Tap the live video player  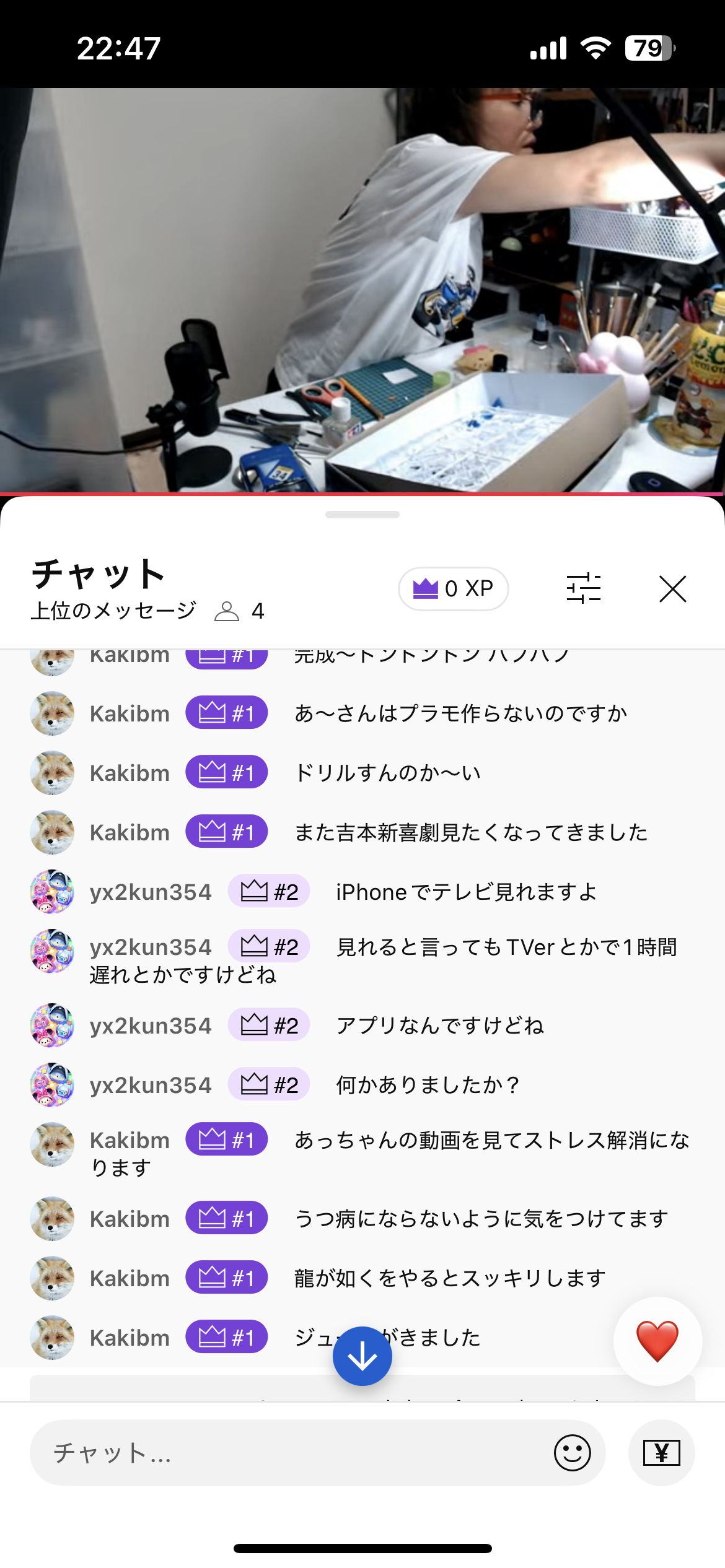[x=362, y=290]
